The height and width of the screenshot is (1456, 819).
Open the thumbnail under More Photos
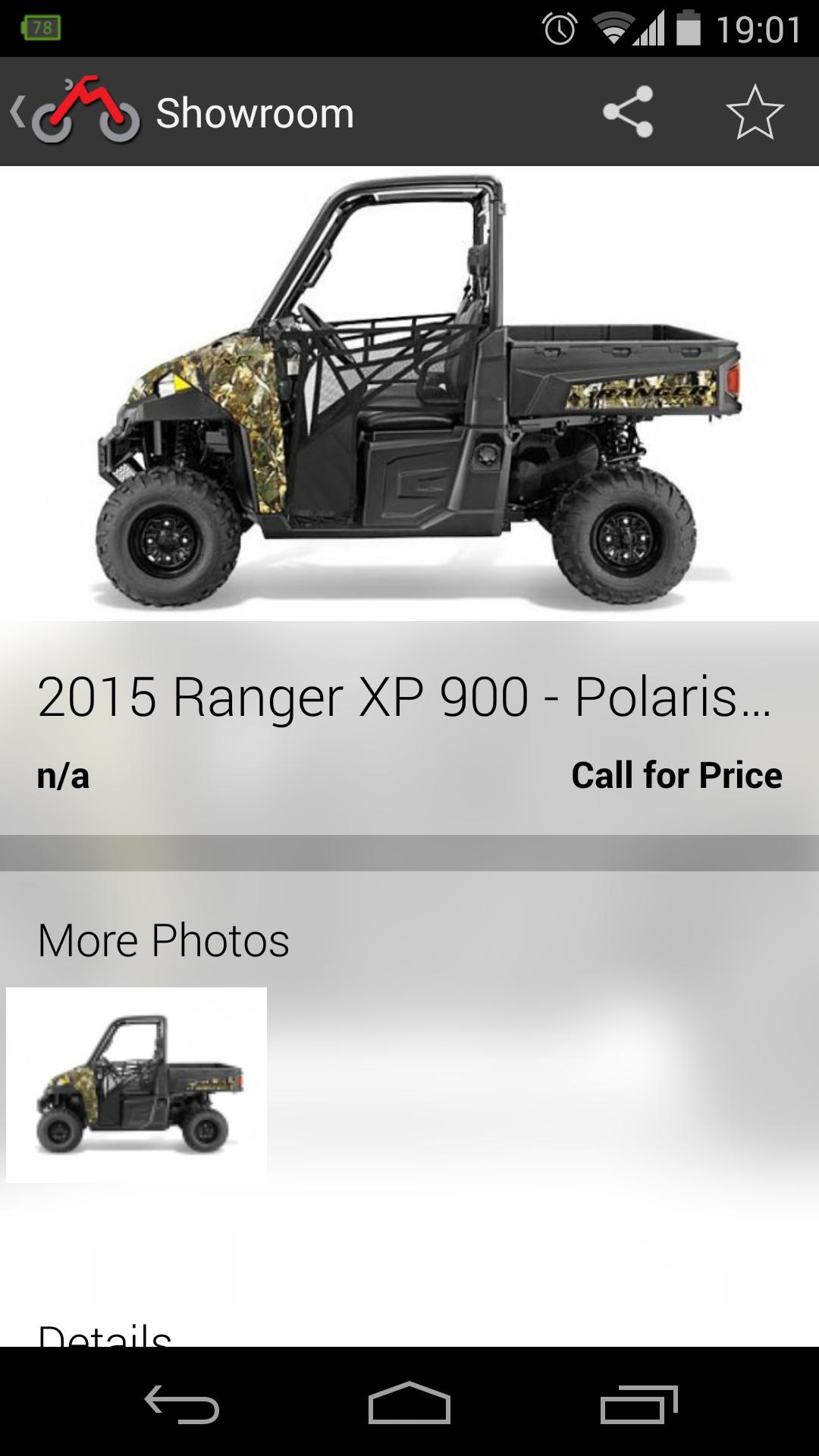136,1084
